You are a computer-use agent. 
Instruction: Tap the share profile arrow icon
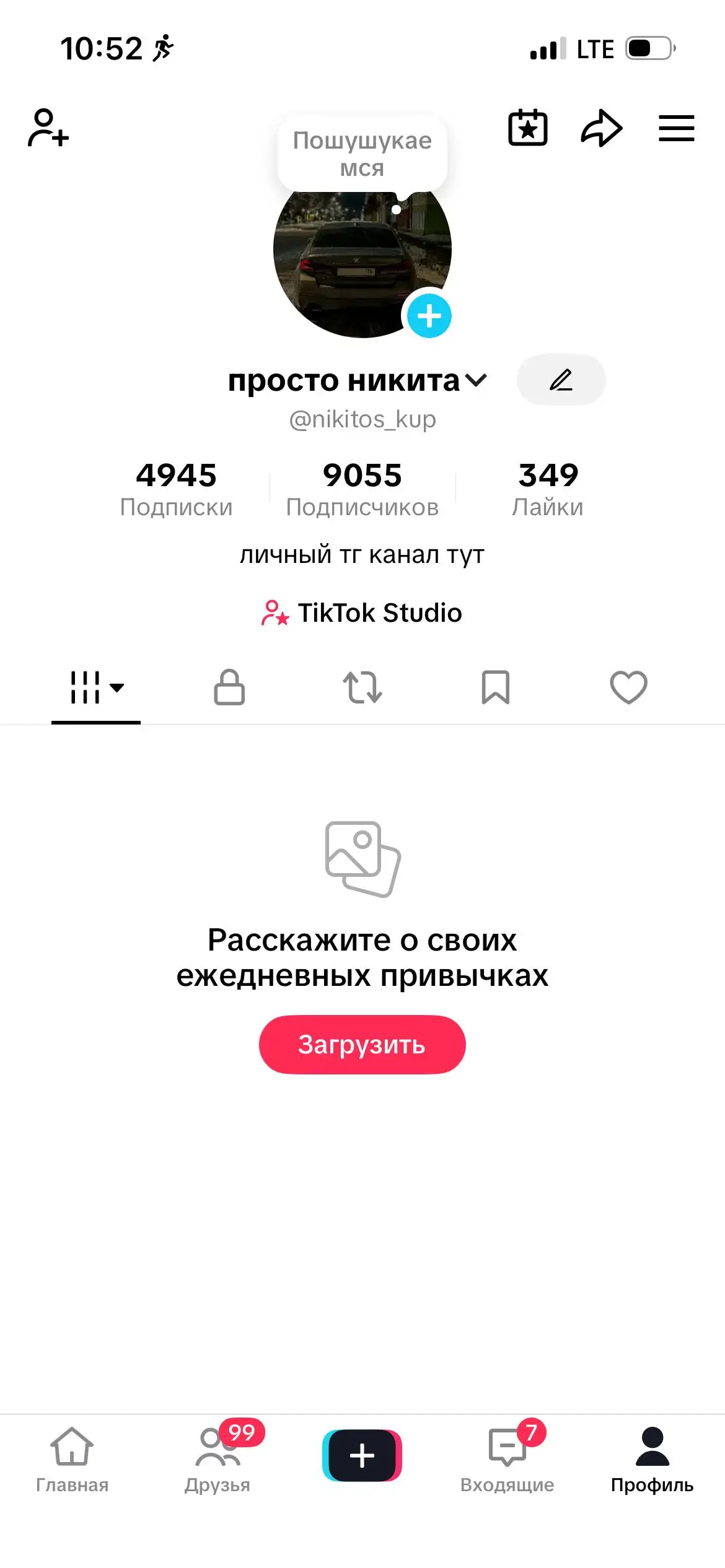click(x=602, y=128)
